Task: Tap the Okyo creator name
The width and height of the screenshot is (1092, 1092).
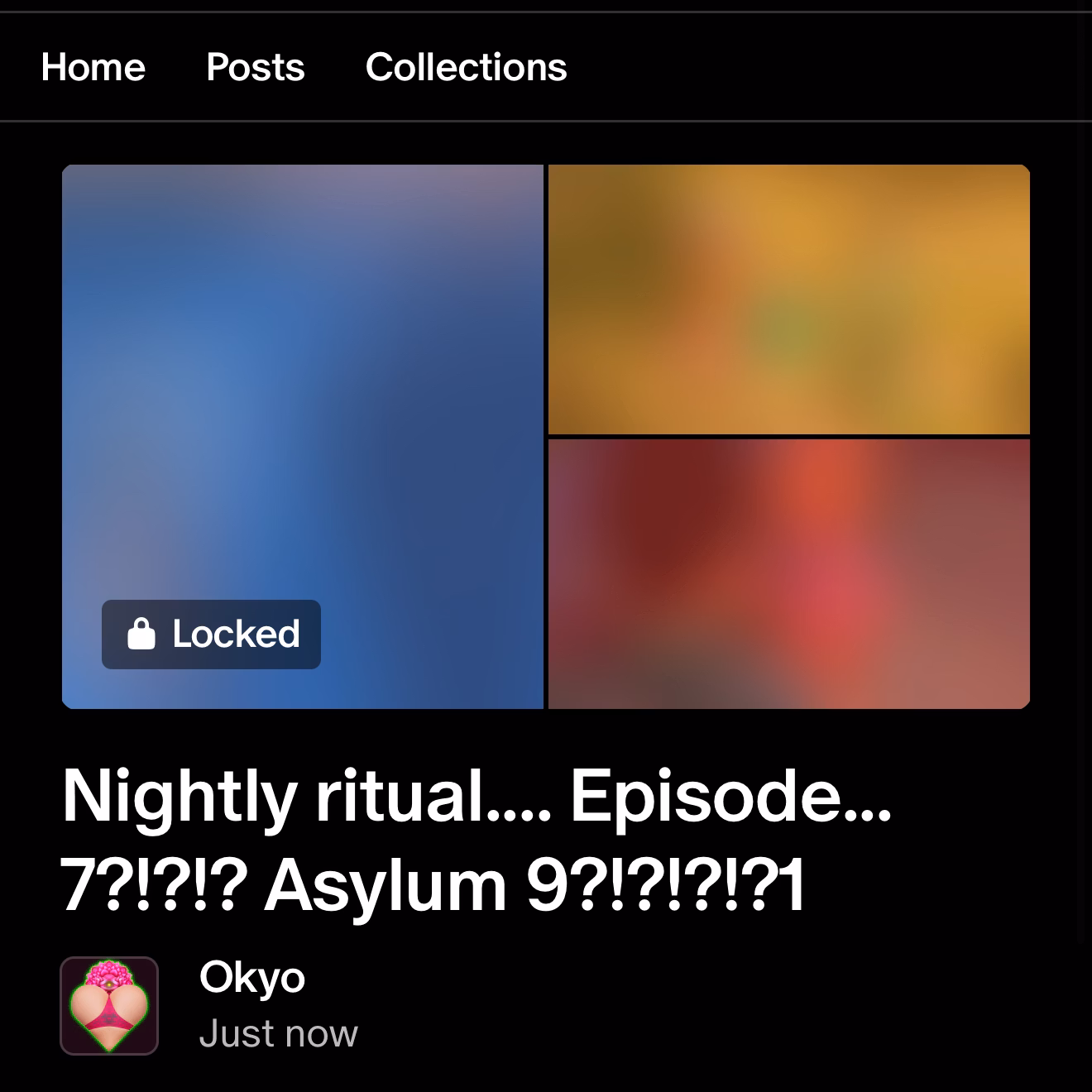Action: [x=252, y=977]
